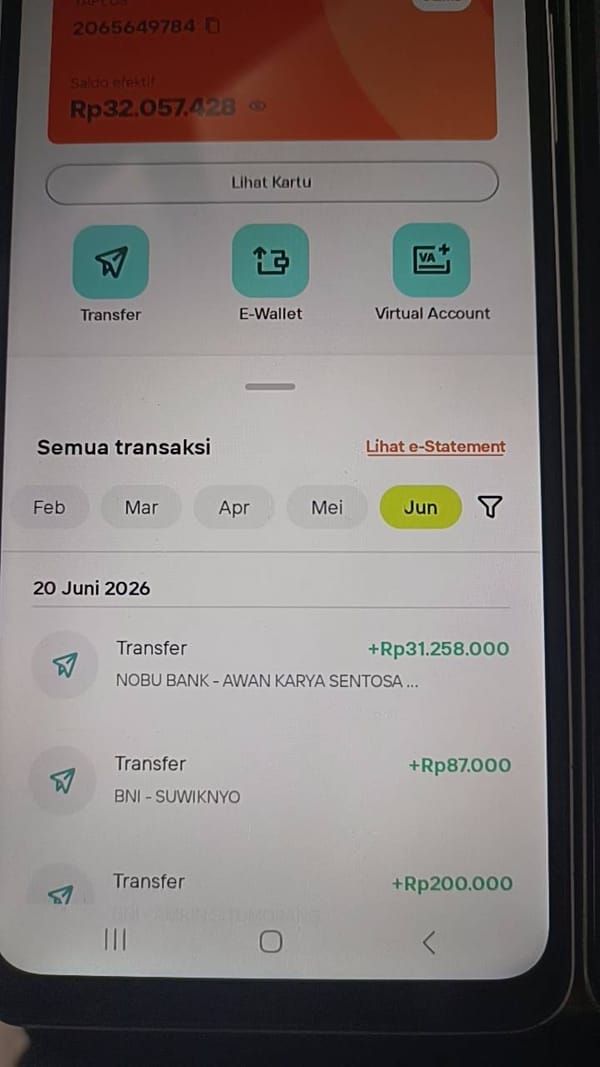Image resolution: width=600 pixels, height=1067 pixels.
Task: Open the +Rp200.000 transfer entry
Action: [272, 885]
